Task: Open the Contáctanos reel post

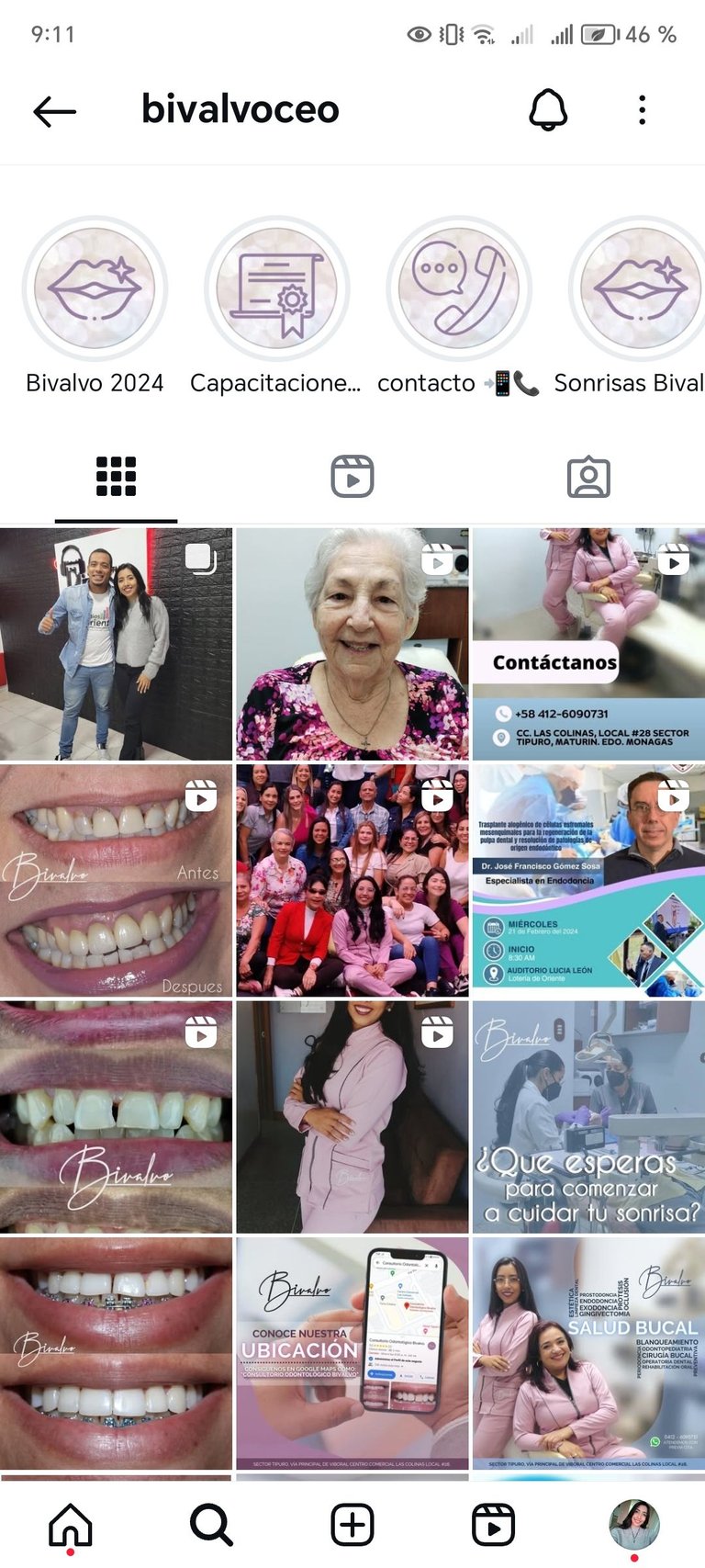Action: click(x=588, y=644)
